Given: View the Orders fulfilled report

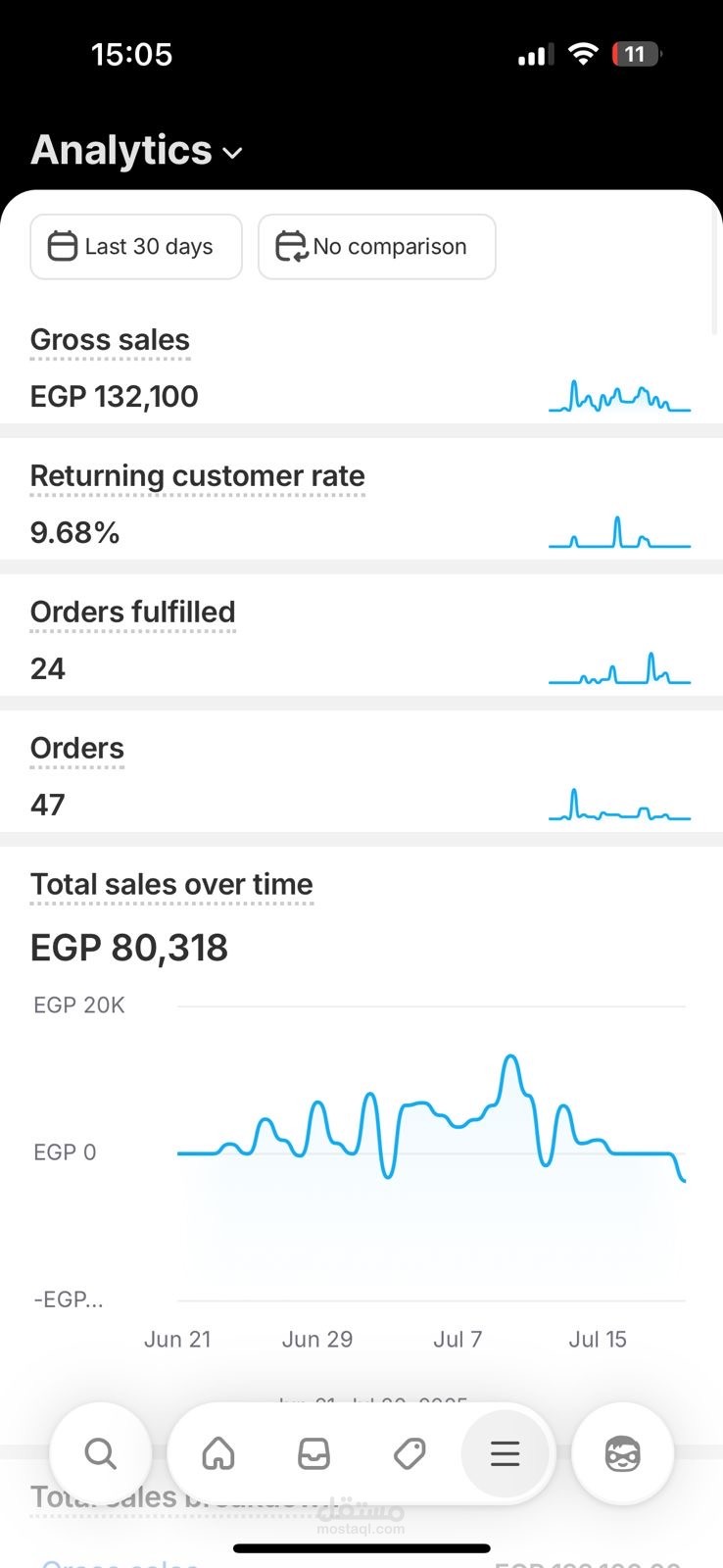Looking at the screenshot, I should (132, 612).
